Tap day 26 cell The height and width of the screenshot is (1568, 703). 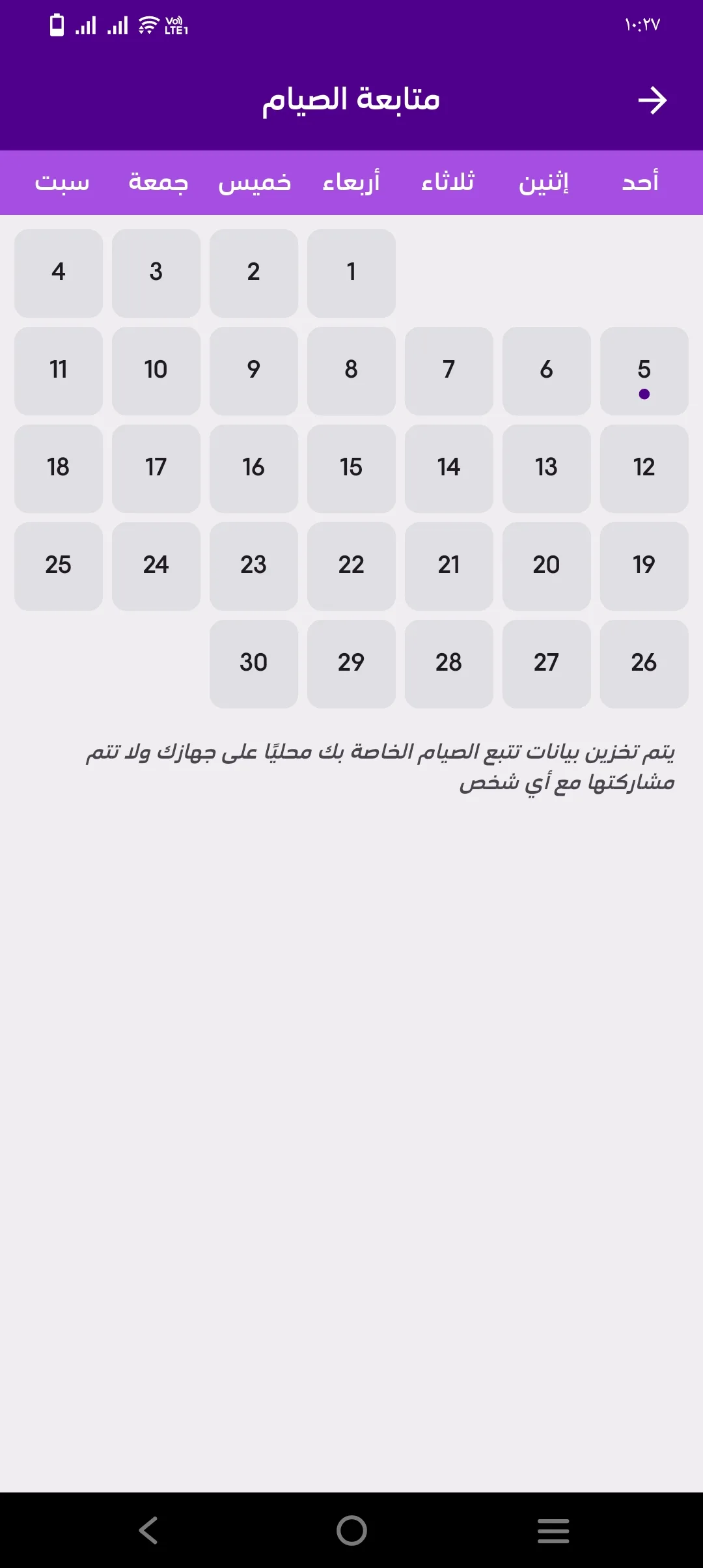tap(644, 664)
